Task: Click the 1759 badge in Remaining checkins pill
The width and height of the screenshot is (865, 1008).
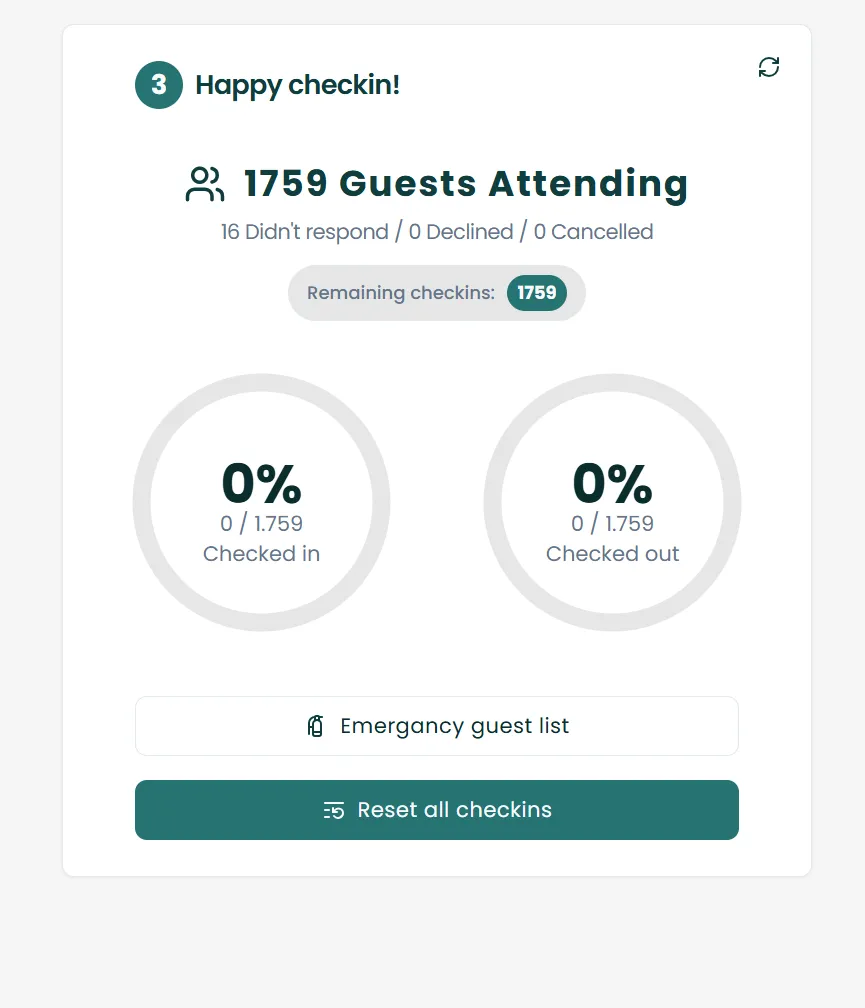Action: click(537, 293)
